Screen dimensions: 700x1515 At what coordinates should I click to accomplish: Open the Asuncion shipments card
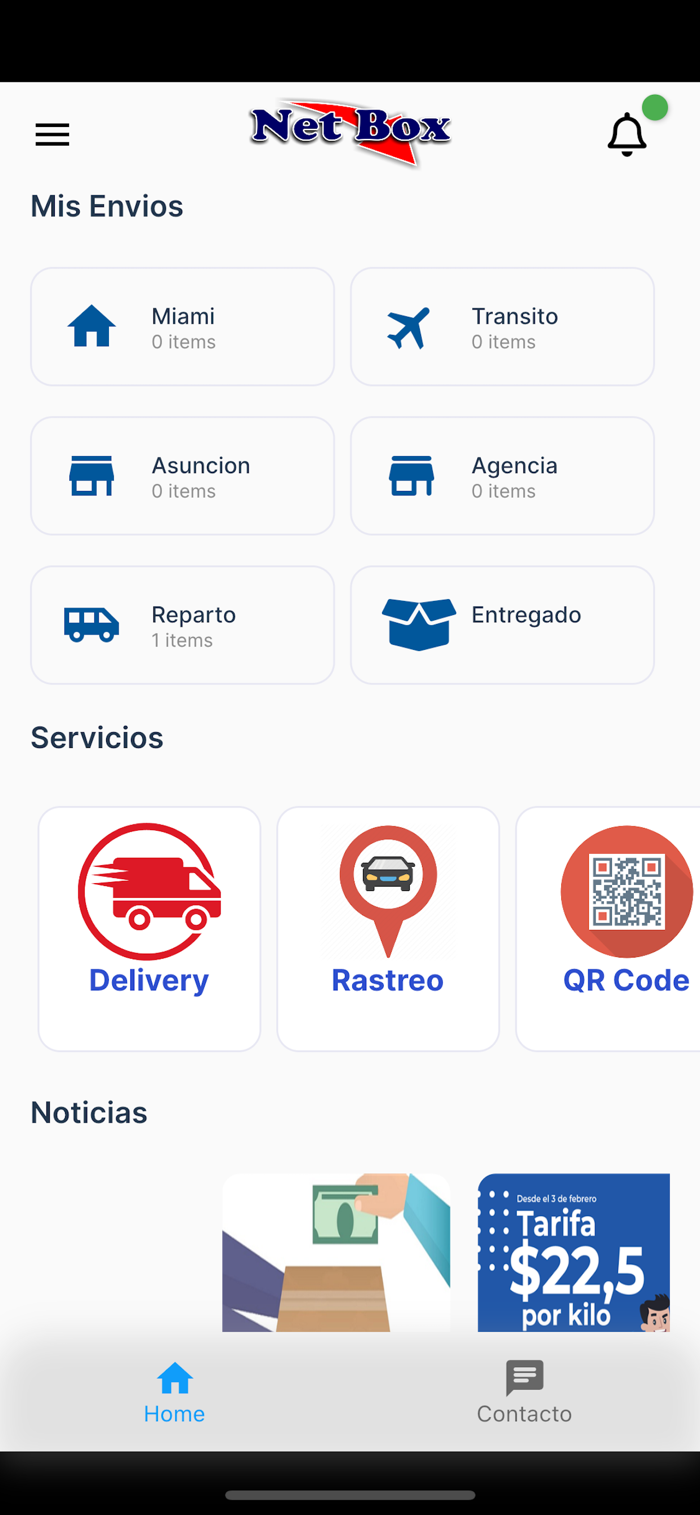tap(182, 476)
